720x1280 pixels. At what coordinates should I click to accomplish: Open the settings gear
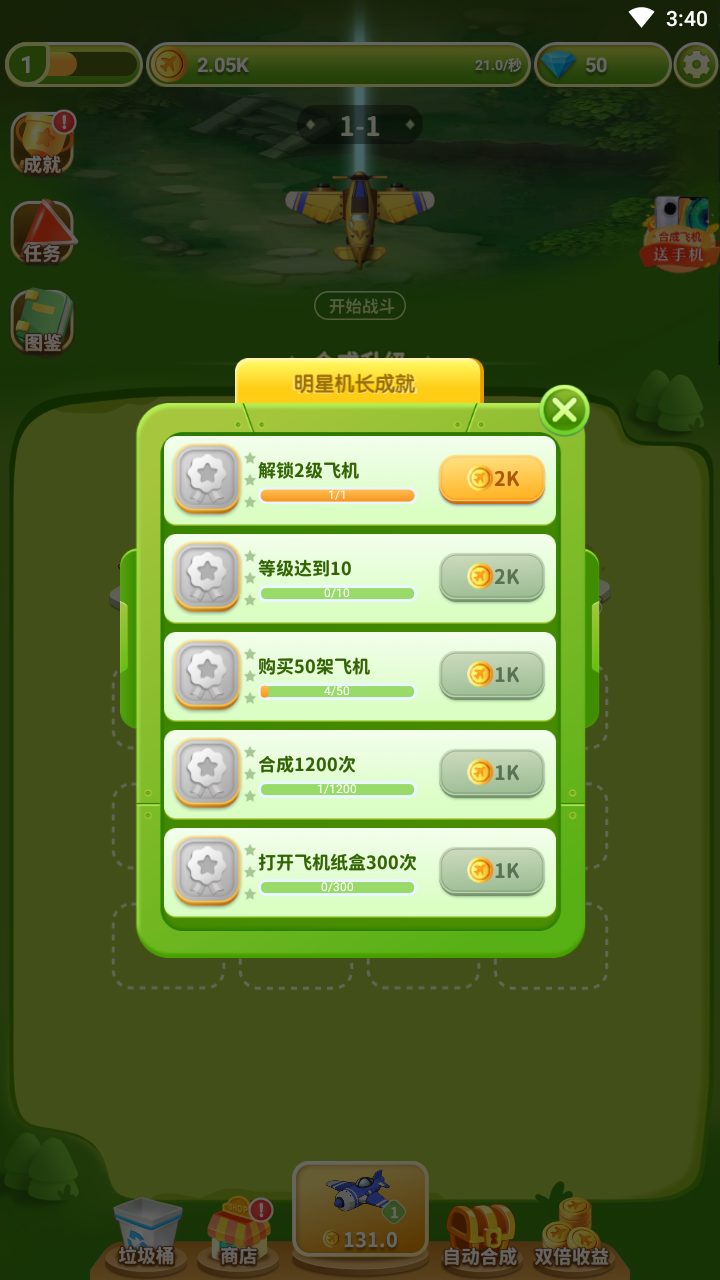pos(695,65)
